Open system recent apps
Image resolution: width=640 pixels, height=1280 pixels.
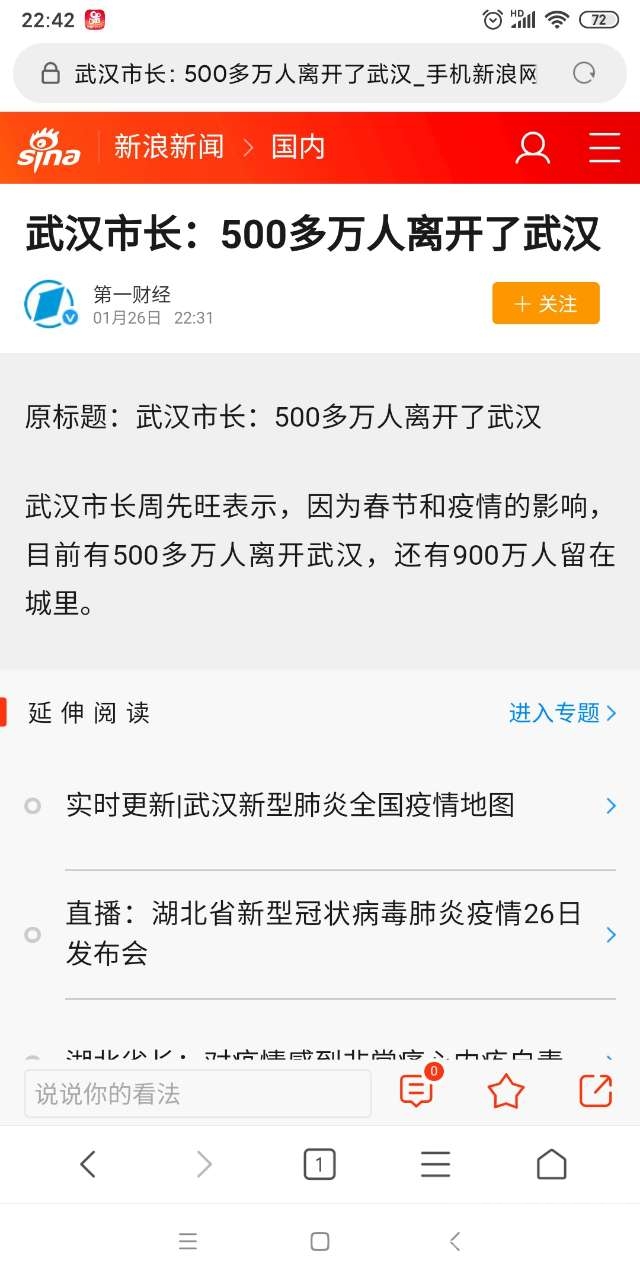tap(188, 1242)
